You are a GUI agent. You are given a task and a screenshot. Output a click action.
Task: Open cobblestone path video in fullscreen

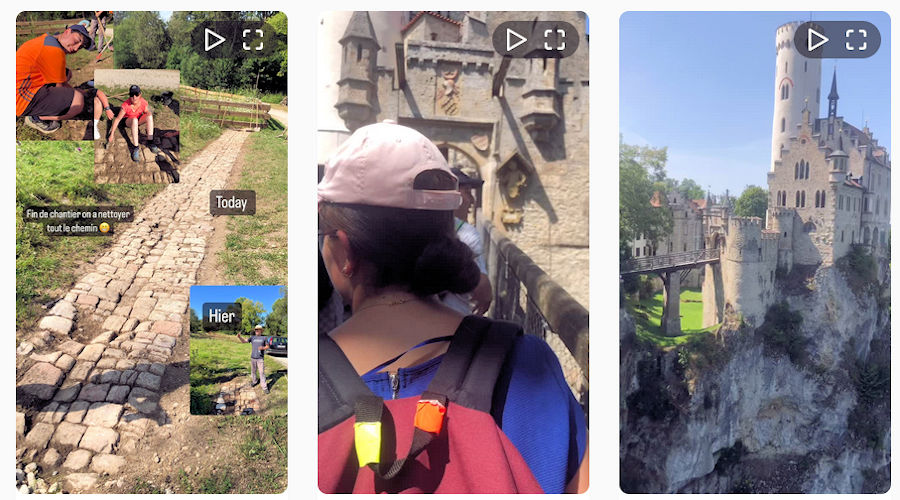pos(253,40)
